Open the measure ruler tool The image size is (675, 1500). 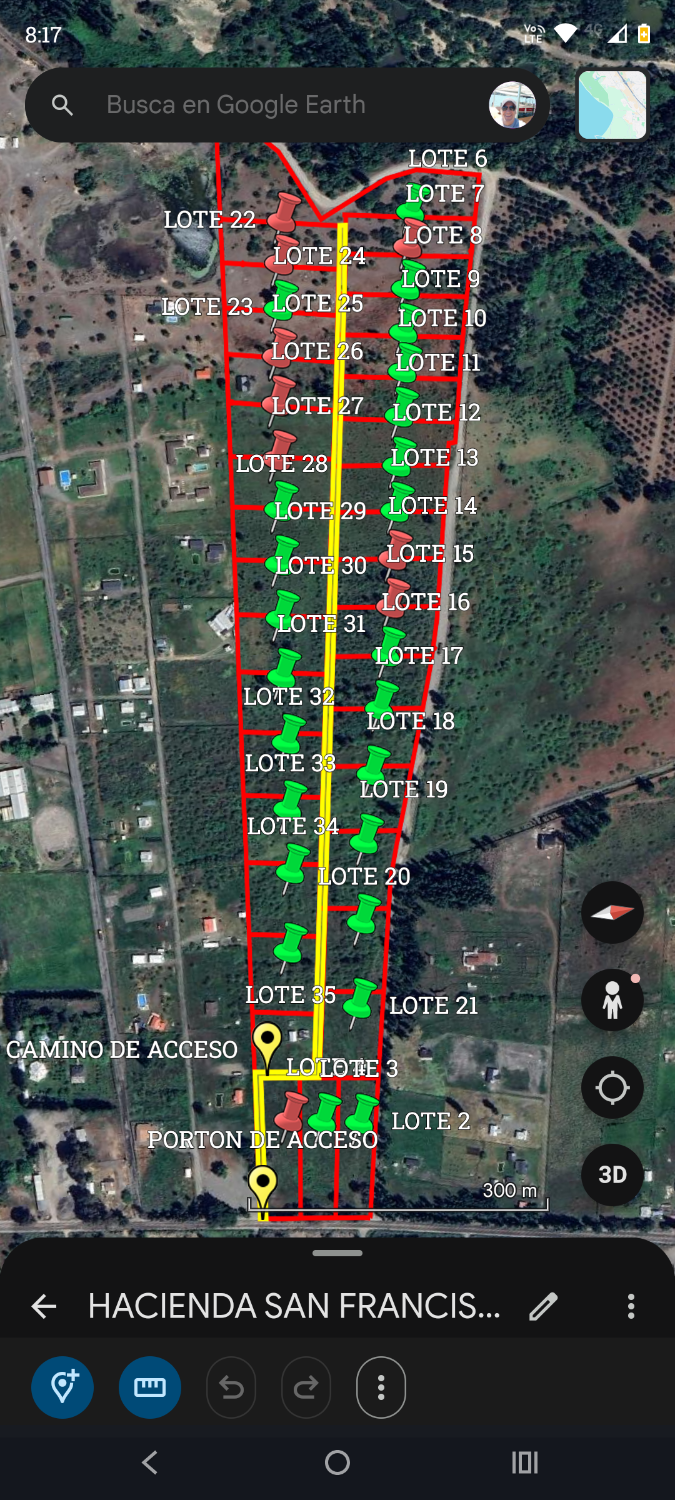tap(150, 1387)
